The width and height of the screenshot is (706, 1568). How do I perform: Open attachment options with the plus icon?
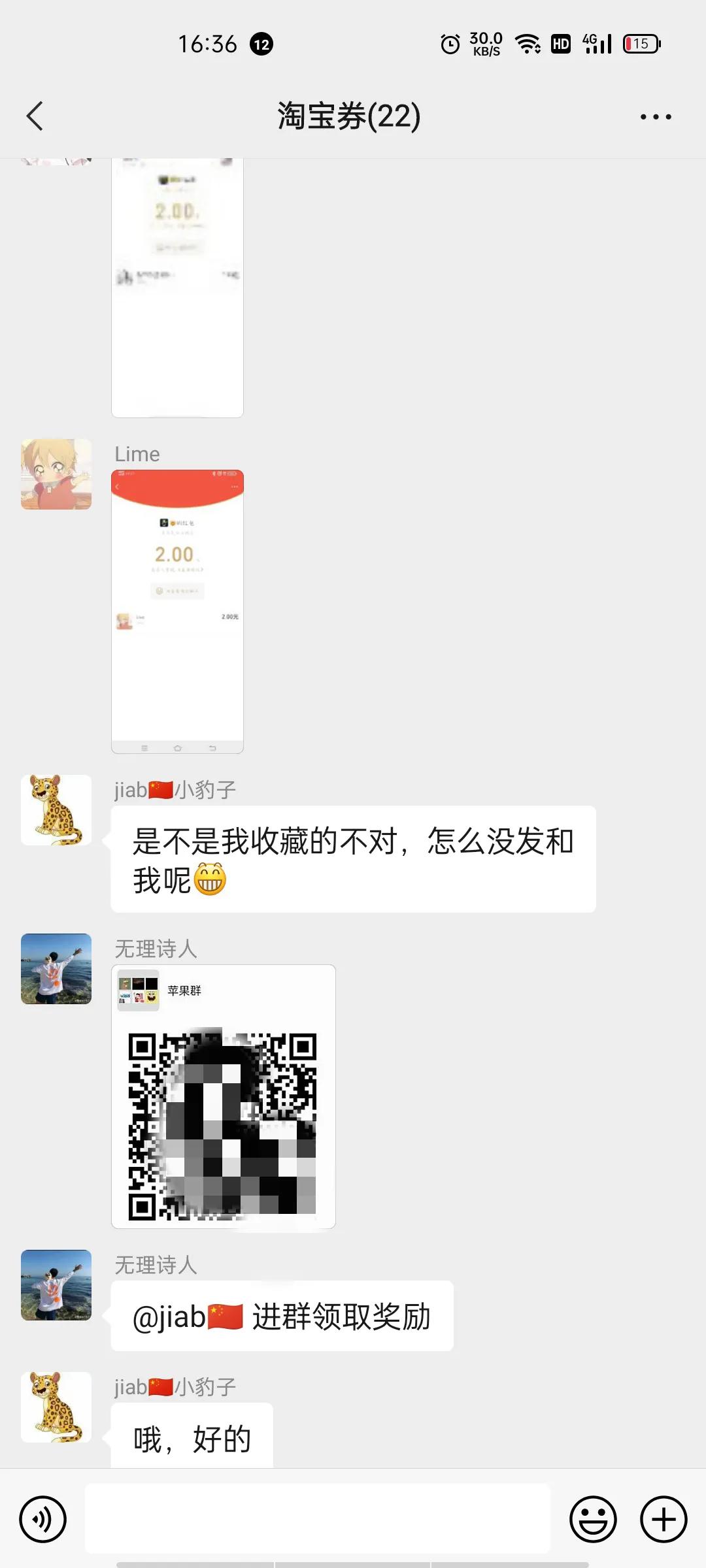(662, 1519)
